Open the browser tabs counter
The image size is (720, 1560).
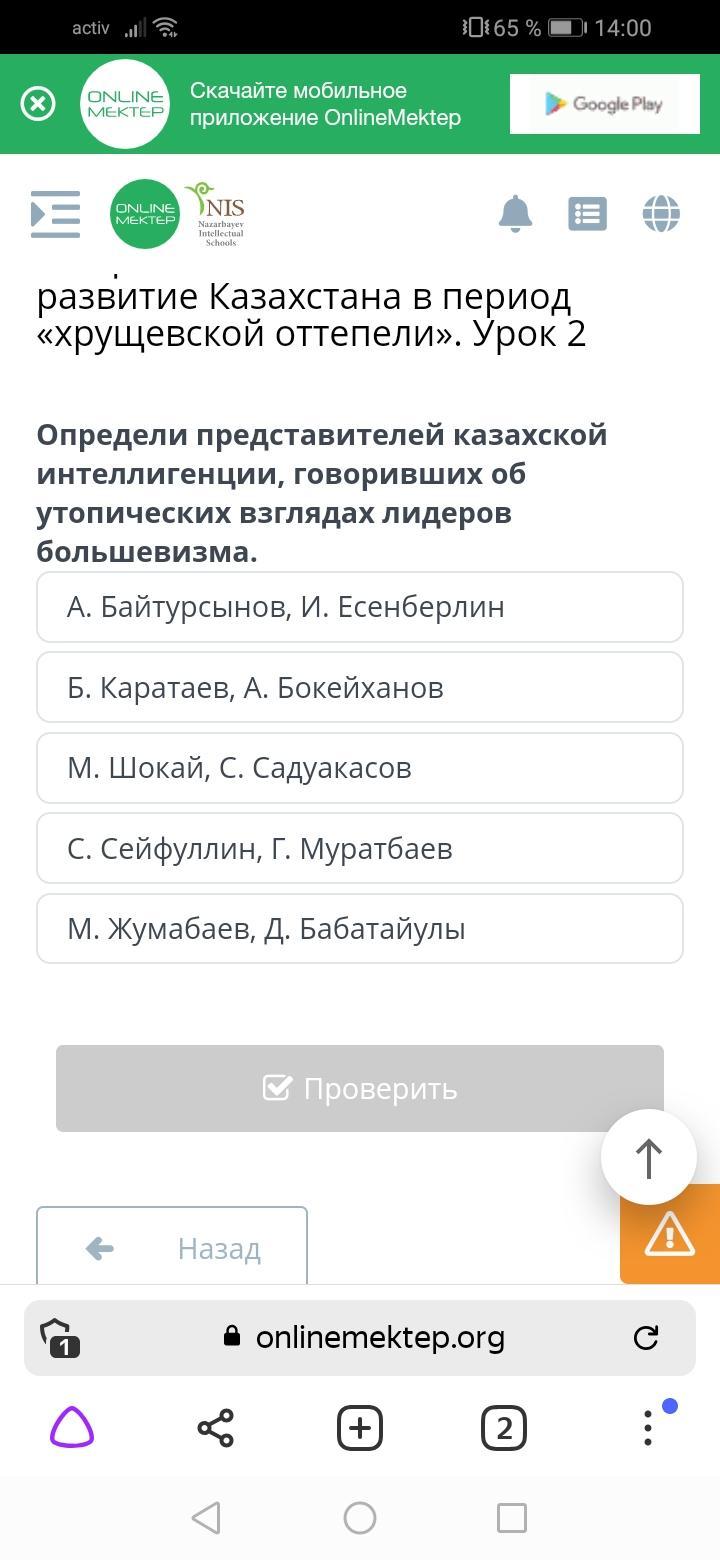pyautogui.click(x=504, y=1428)
